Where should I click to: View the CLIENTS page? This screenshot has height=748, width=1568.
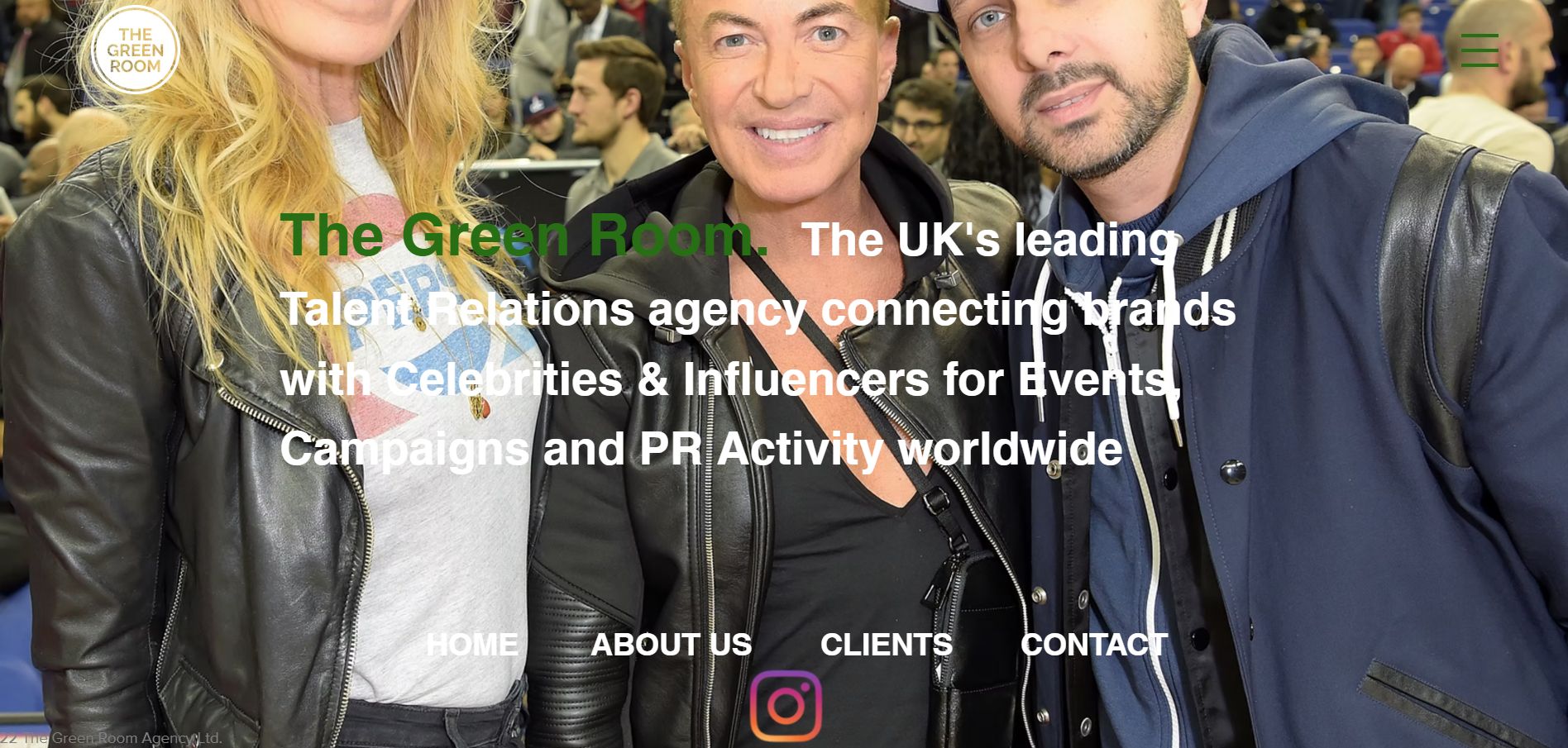pos(886,645)
